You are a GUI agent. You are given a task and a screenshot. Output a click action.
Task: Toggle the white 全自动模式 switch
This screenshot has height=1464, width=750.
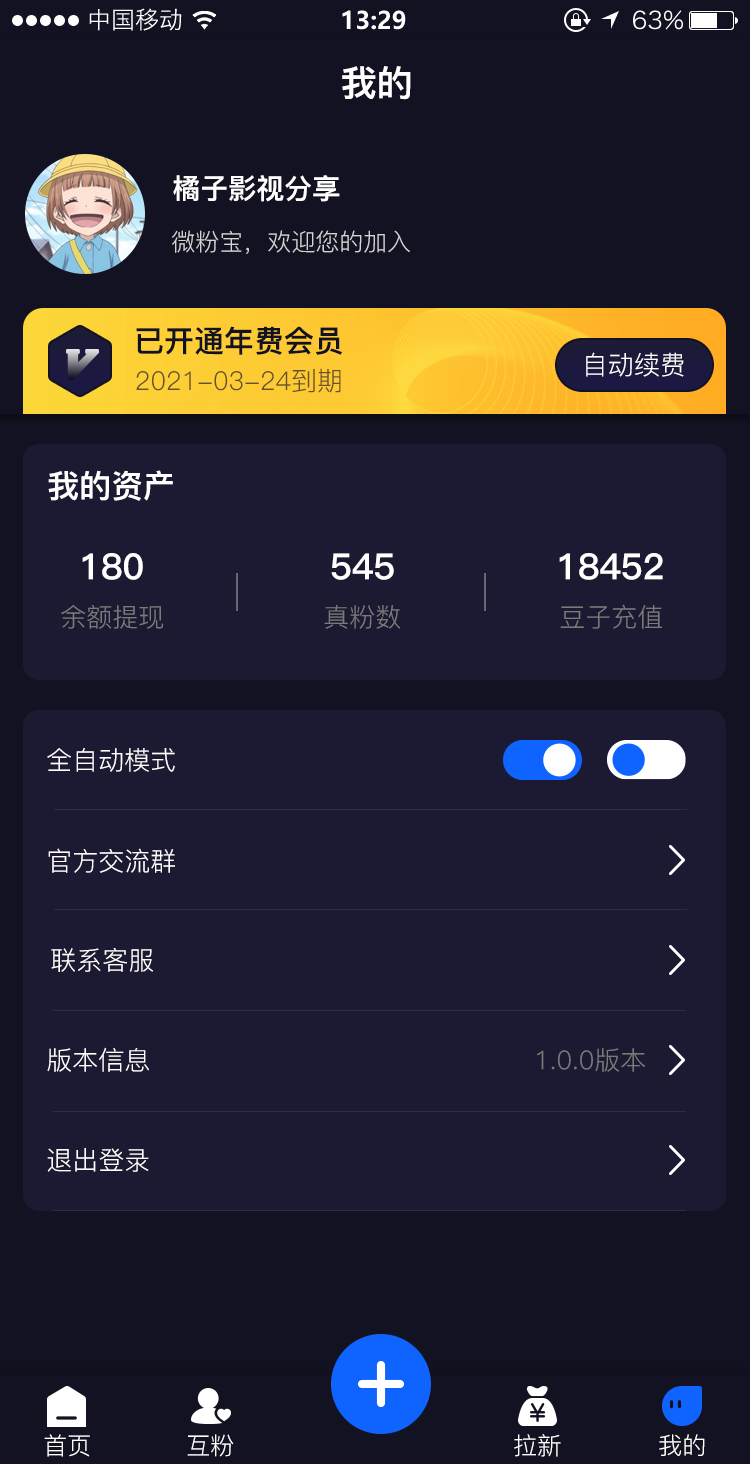coord(646,760)
